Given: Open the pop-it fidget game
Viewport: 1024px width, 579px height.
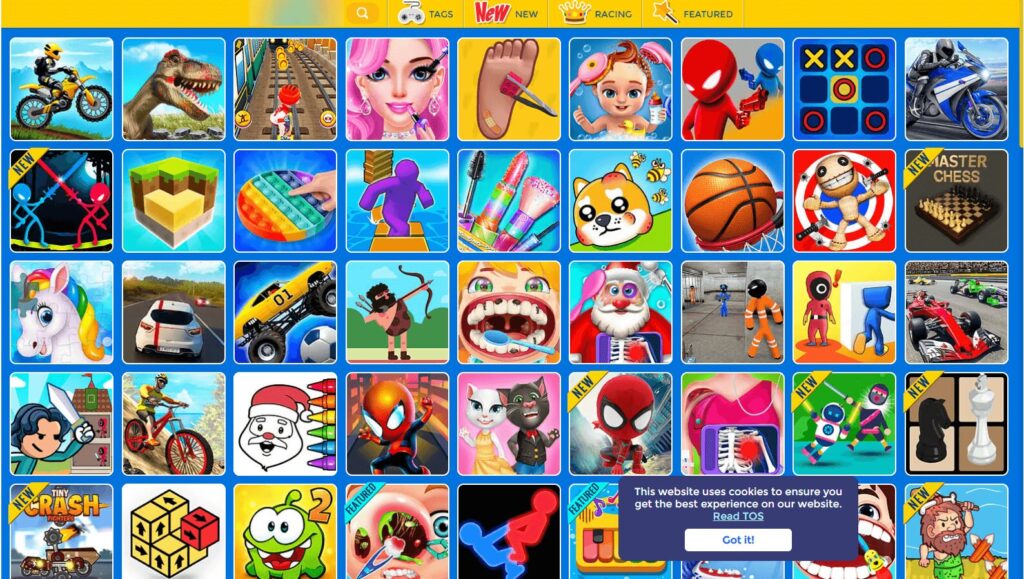Looking at the screenshot, I should point(285,201).
